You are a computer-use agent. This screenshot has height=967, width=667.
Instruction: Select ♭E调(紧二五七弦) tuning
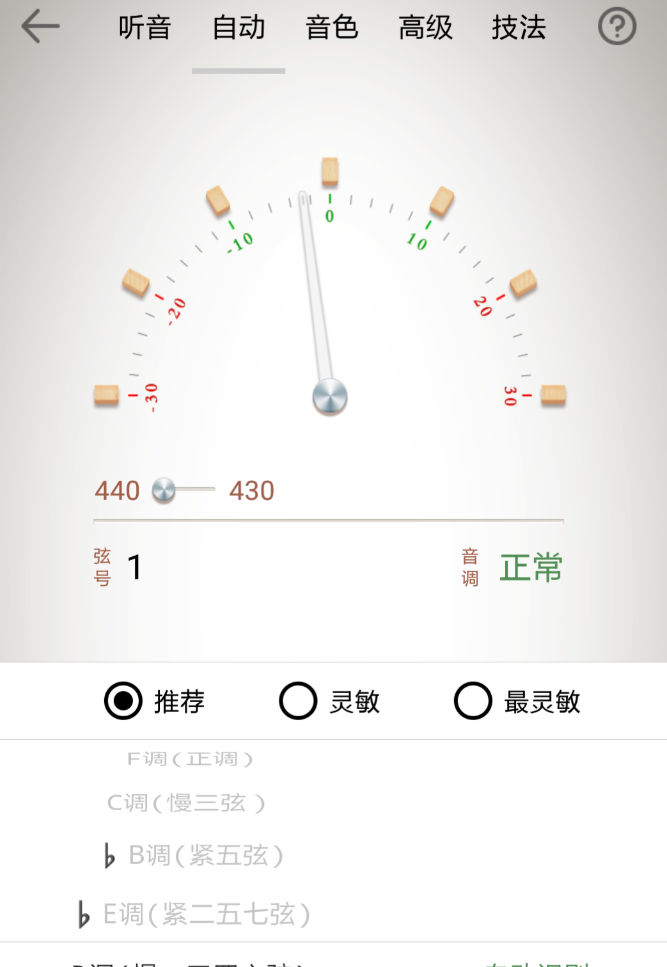[195, 913]
